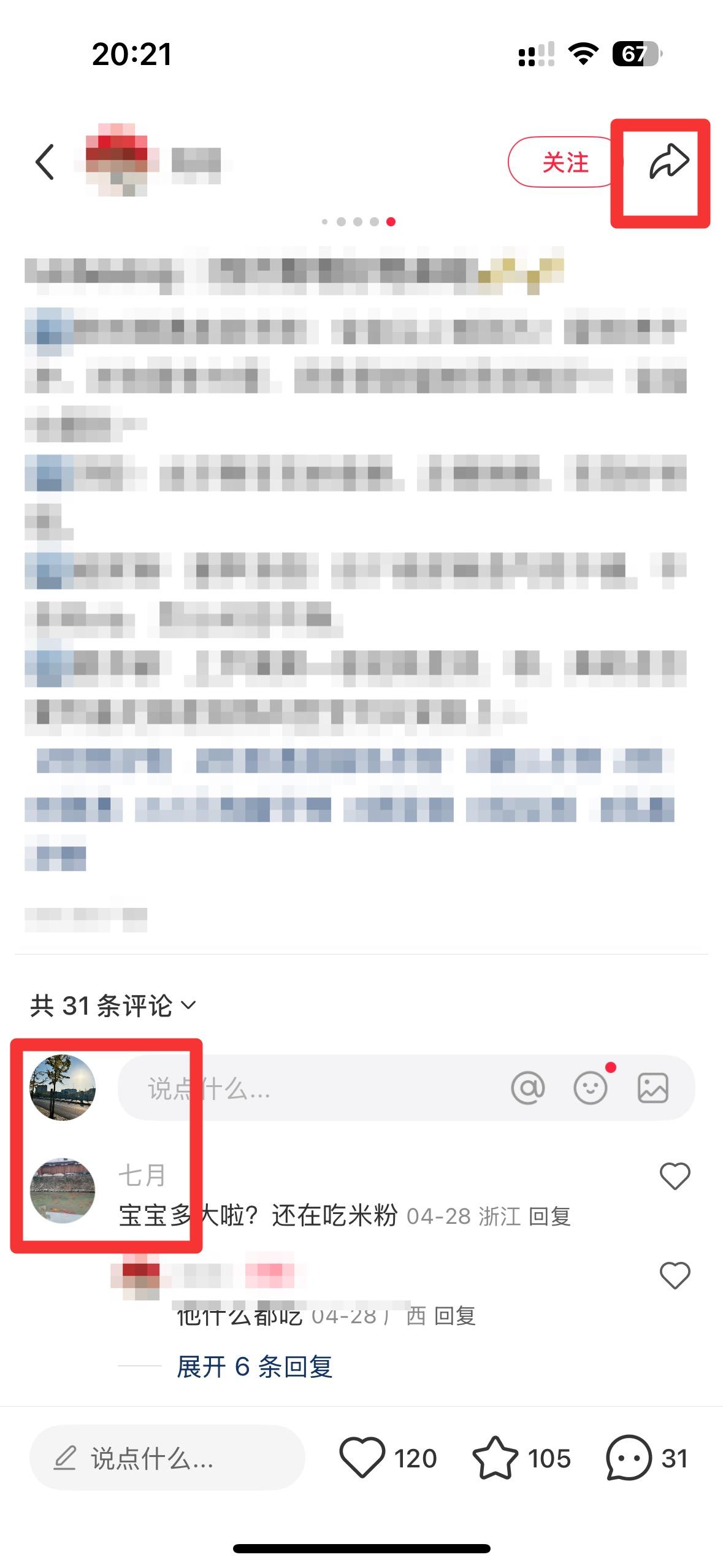Viewport: 723px width, 1568px height.
Task: Open the 共 31 条评论 sort dropdown
Action: 113,1006
